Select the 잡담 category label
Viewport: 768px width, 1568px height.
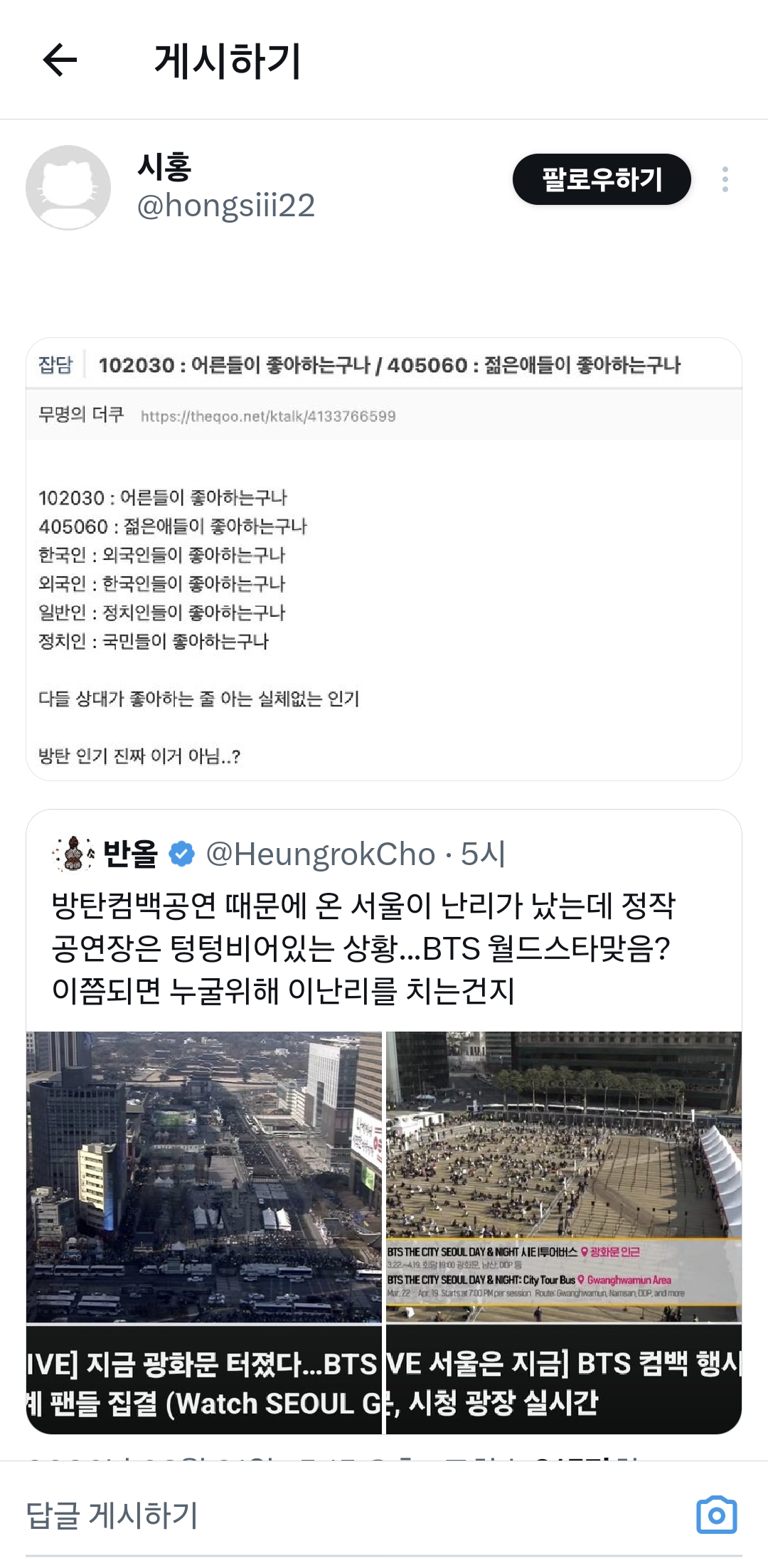[55, 367]
